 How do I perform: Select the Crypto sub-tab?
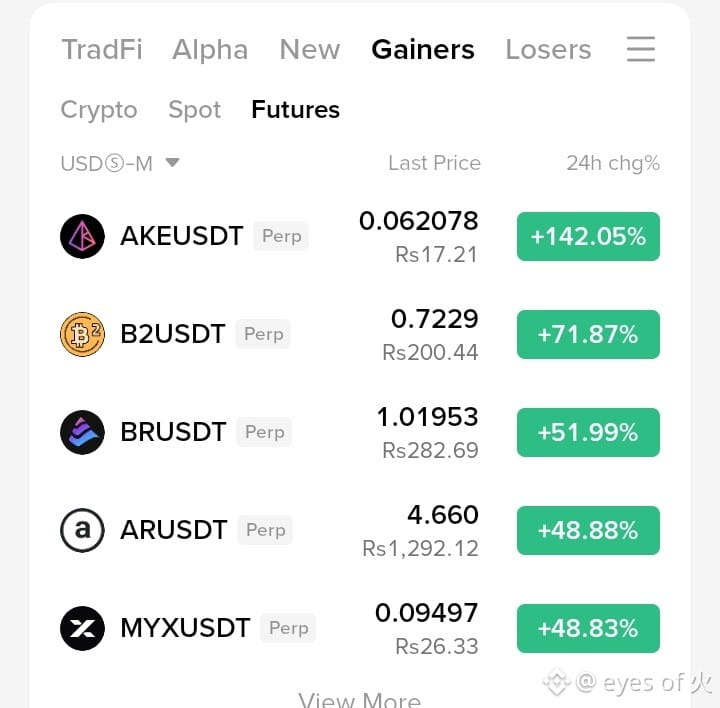tap(99, 110)
